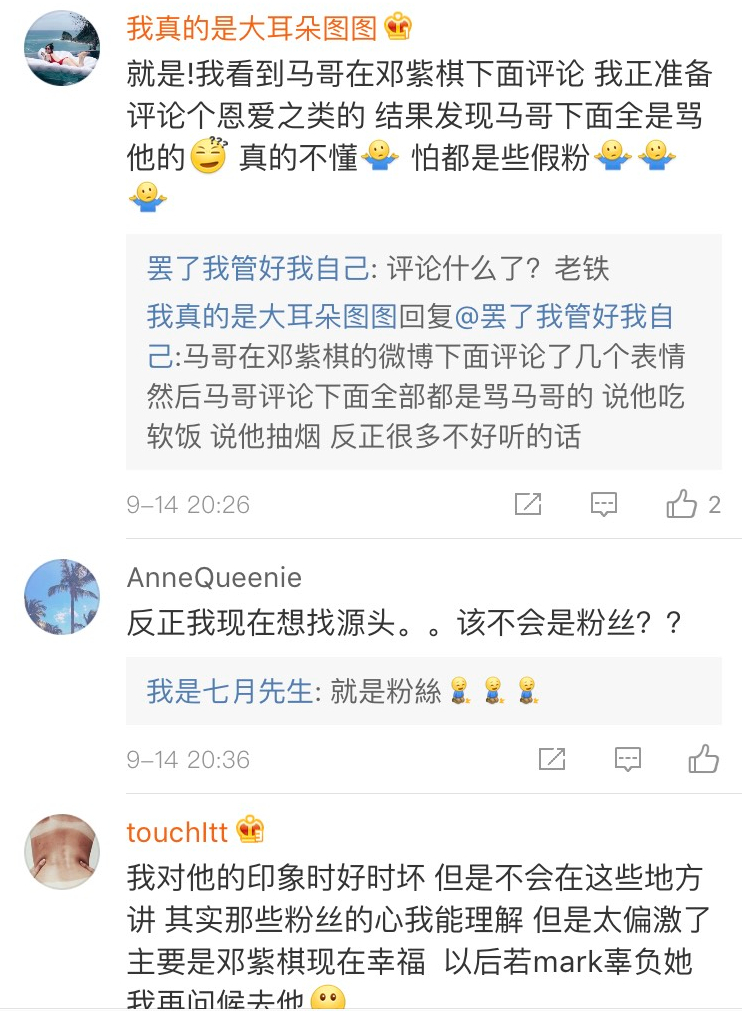The image size is (742, 1011).
Task: Open touchItt's avatar
Action: tap(62, 852)
